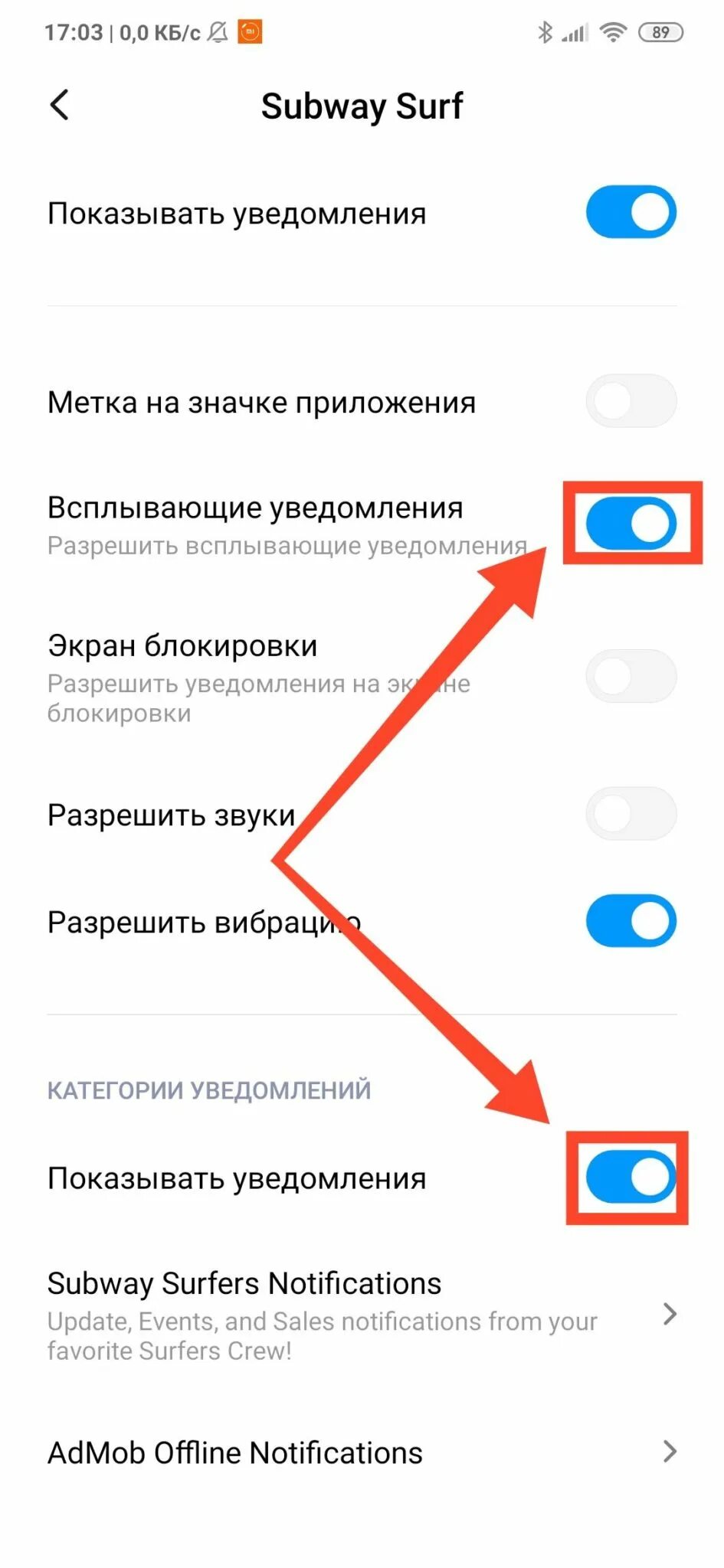
Task: Turn on Разрешить звуки
Action: coord(631,813)
